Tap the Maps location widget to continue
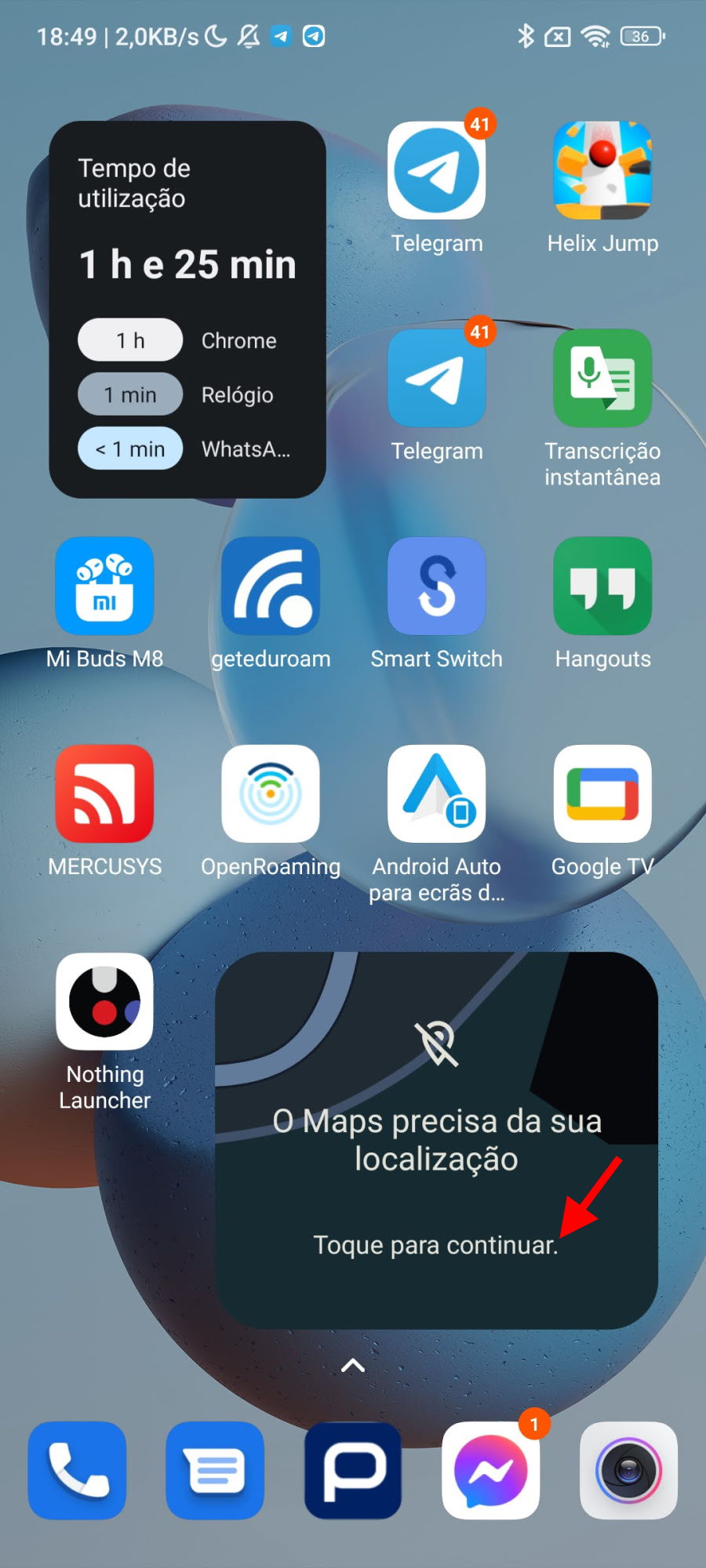This screenshot has width=706, height=1568. [436, 1141]
